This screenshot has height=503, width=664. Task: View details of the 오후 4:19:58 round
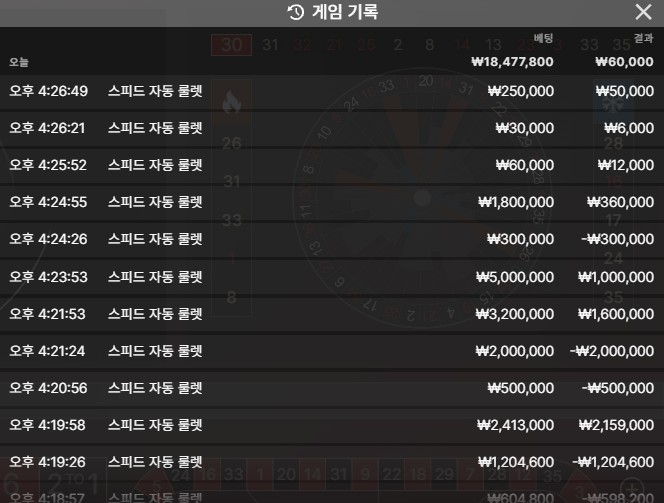332,425
